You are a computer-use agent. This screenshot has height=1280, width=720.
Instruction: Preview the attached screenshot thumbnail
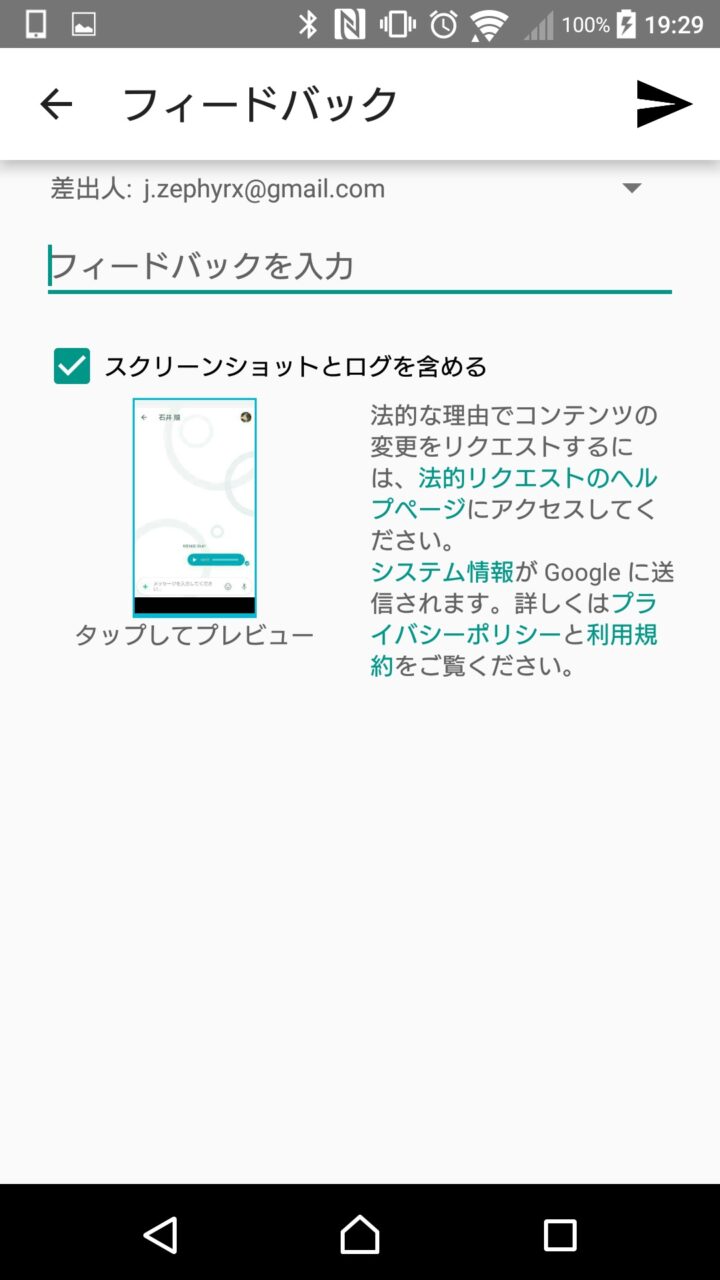(x=195, y=508)
